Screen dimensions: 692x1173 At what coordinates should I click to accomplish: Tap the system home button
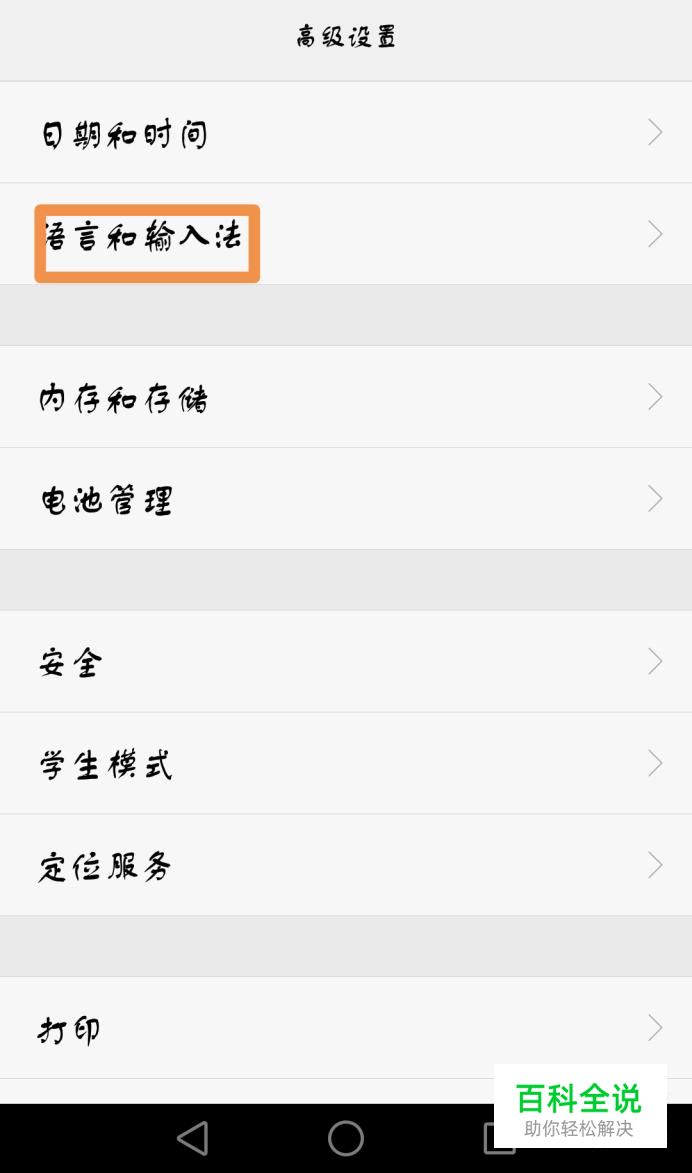click(346, 1139)
